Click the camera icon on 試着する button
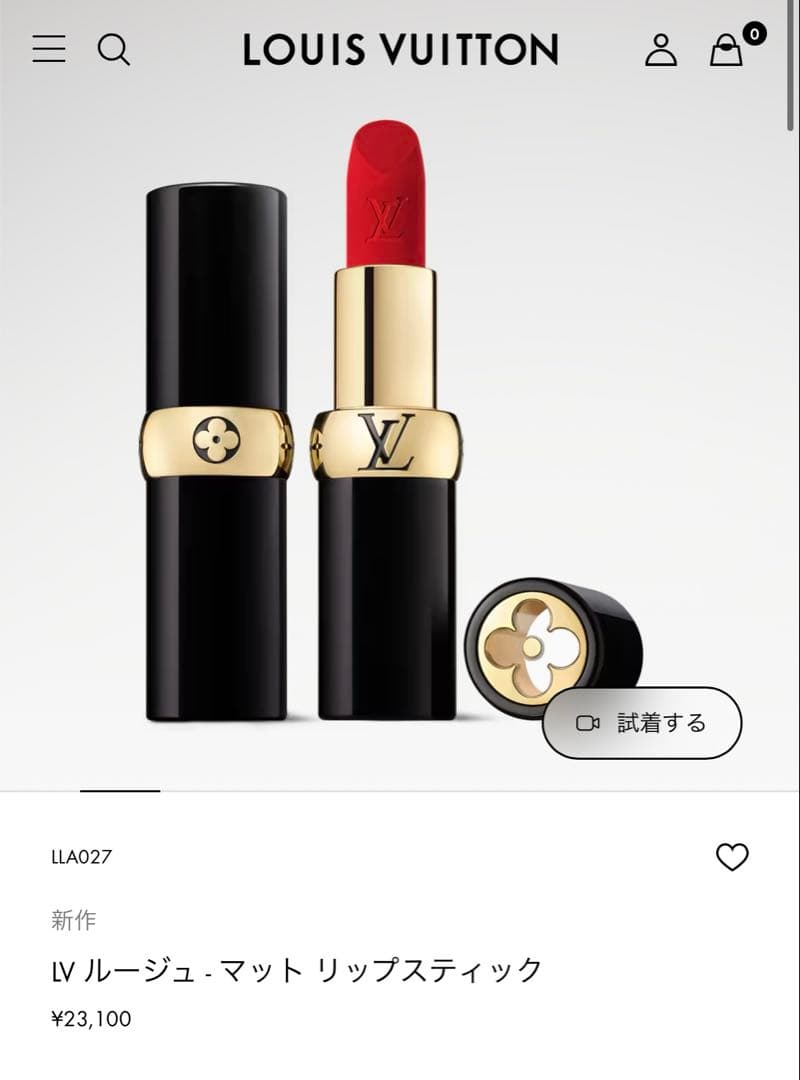 click(x=588, y=722)
